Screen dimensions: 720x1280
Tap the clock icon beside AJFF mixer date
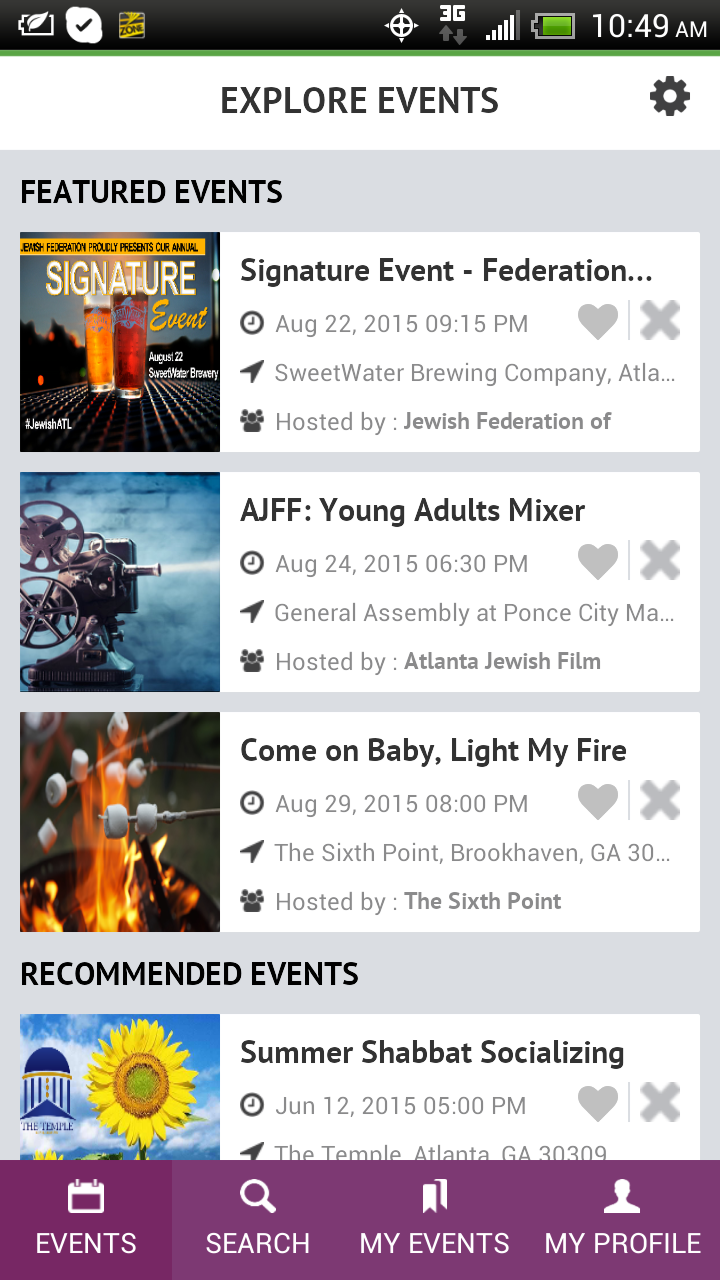tap(251, 563)
